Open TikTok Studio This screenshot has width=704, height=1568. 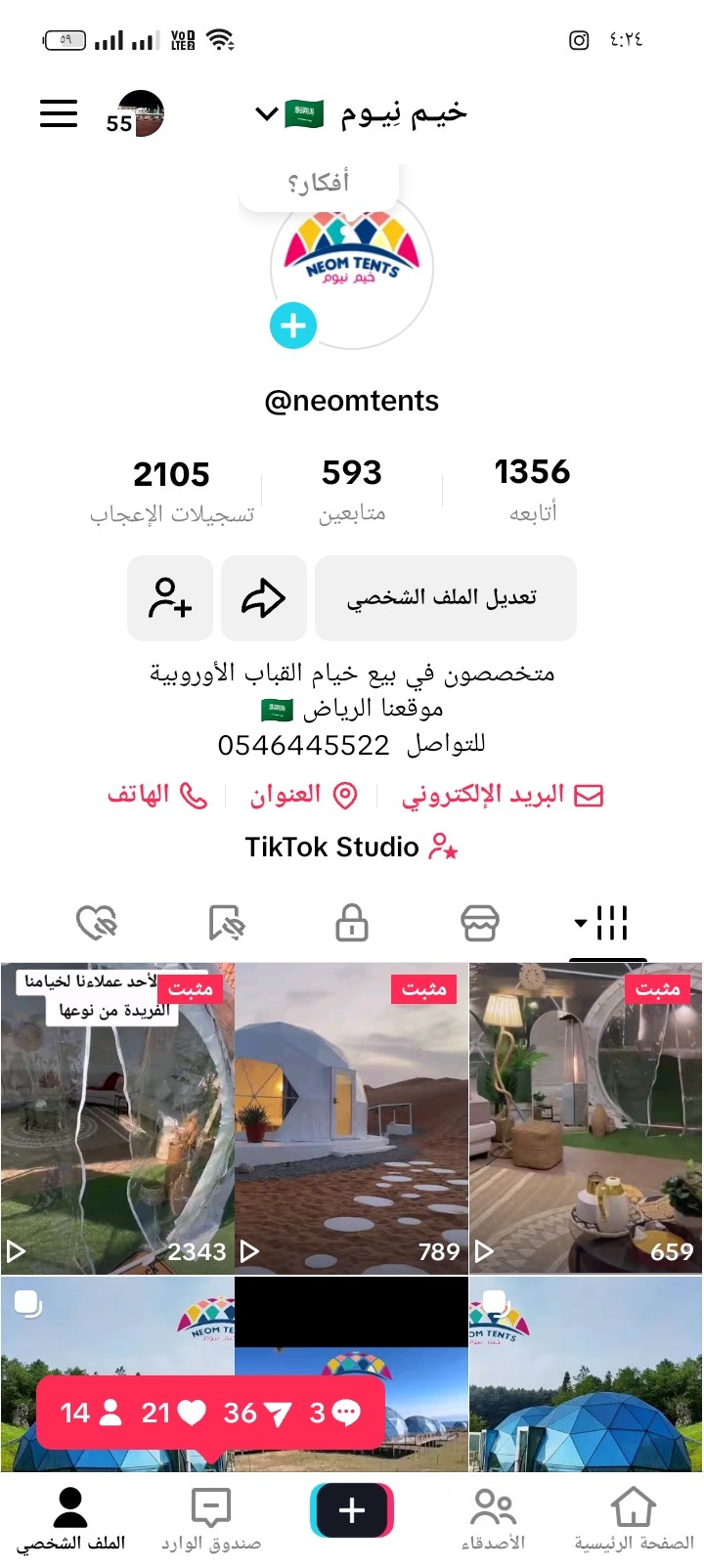point(351,847)
